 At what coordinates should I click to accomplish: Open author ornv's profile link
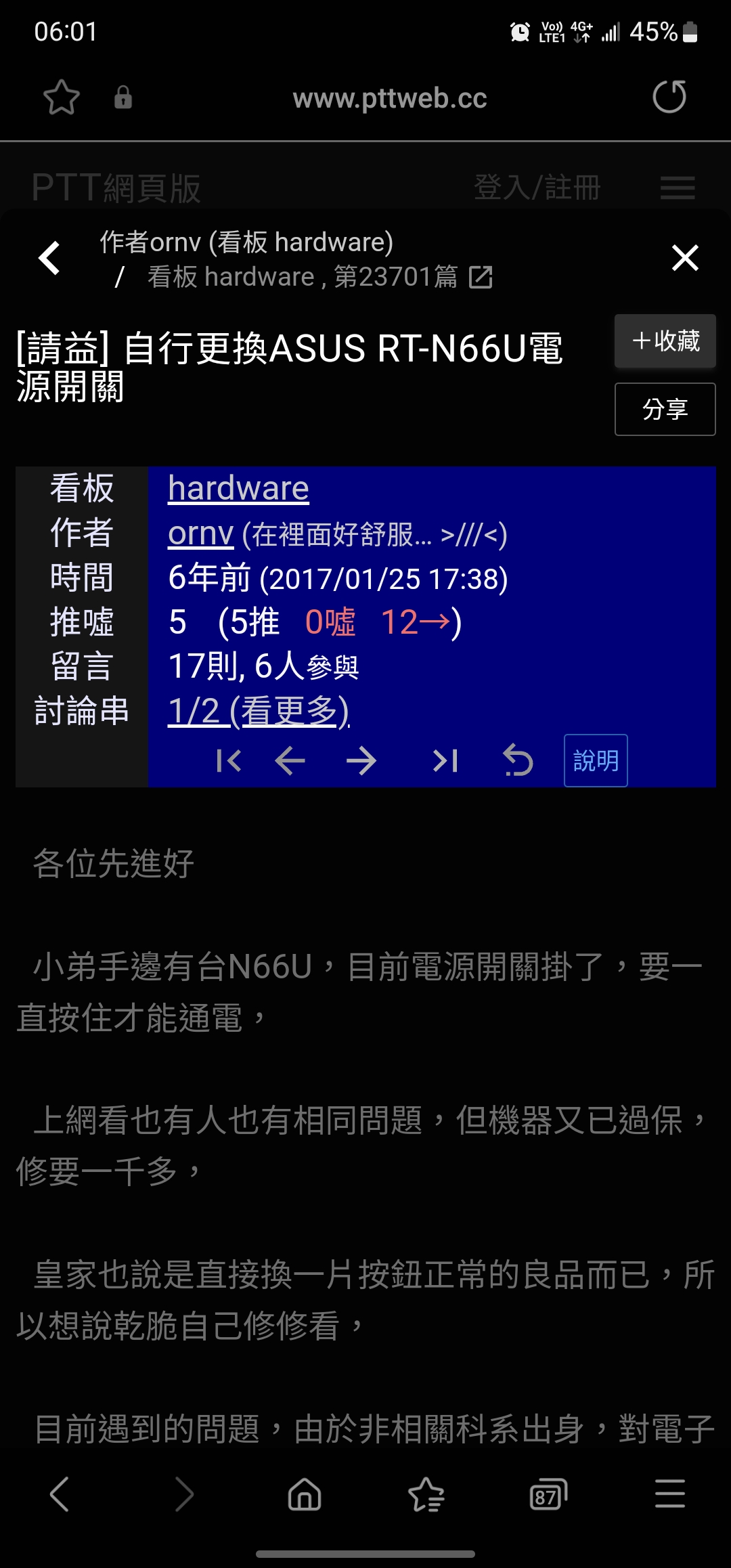200,533
